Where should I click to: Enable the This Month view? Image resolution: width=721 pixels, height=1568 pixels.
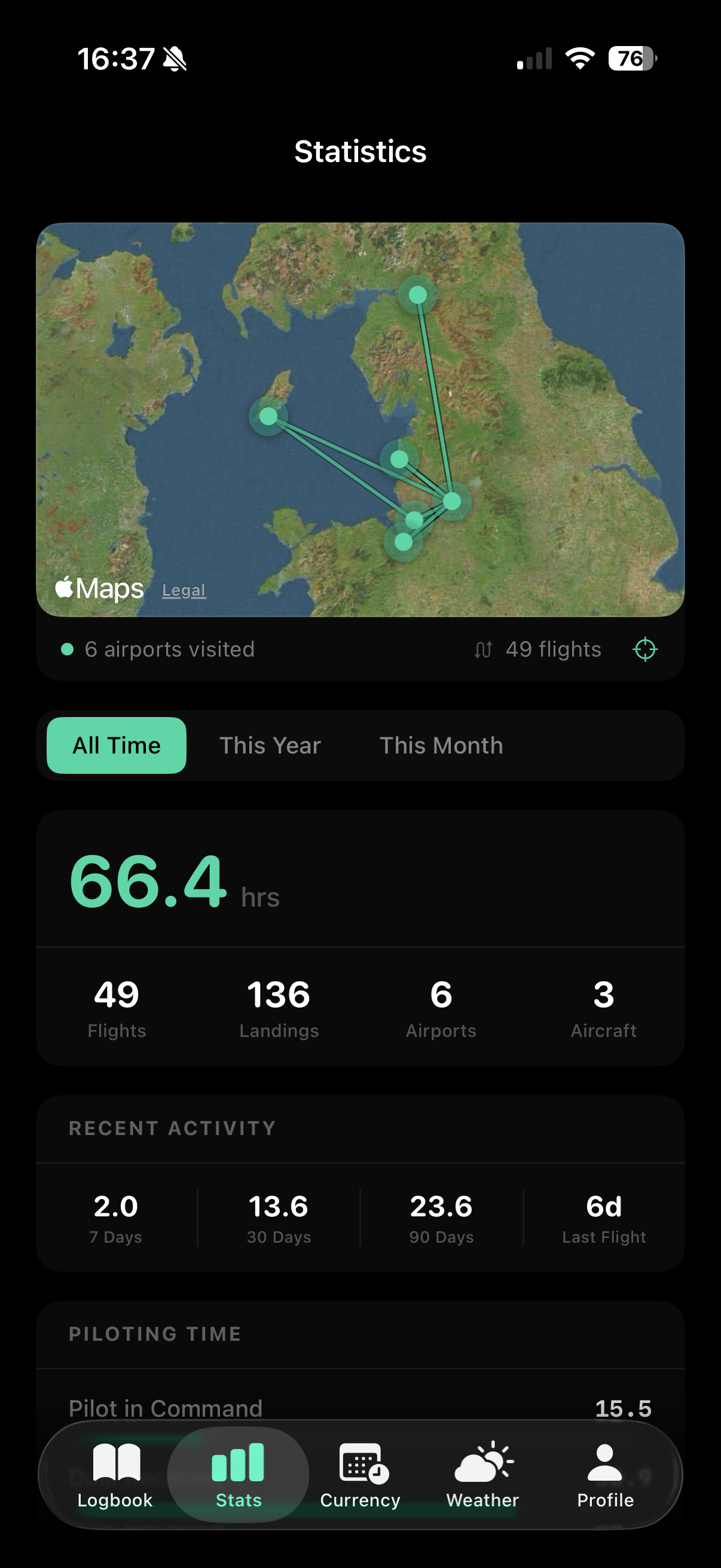click(441, 745)
